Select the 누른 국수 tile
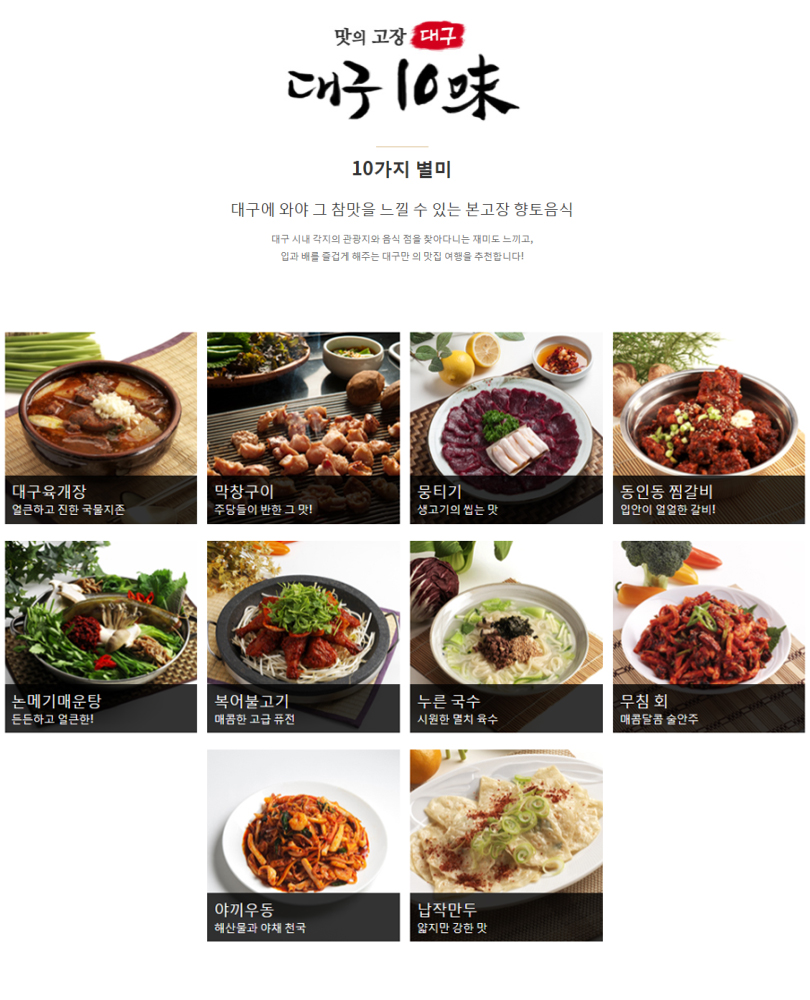Image resolution: width=810 pixels, height=1000 pixels. pos(506,636)
